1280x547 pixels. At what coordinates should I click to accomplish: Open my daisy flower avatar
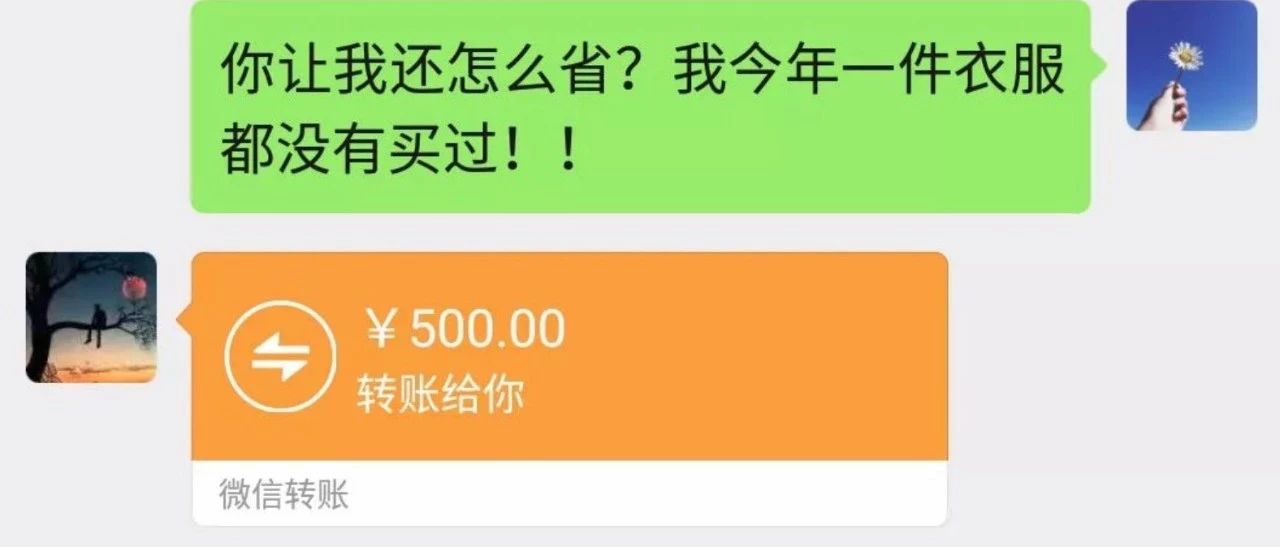point(1191,66)
